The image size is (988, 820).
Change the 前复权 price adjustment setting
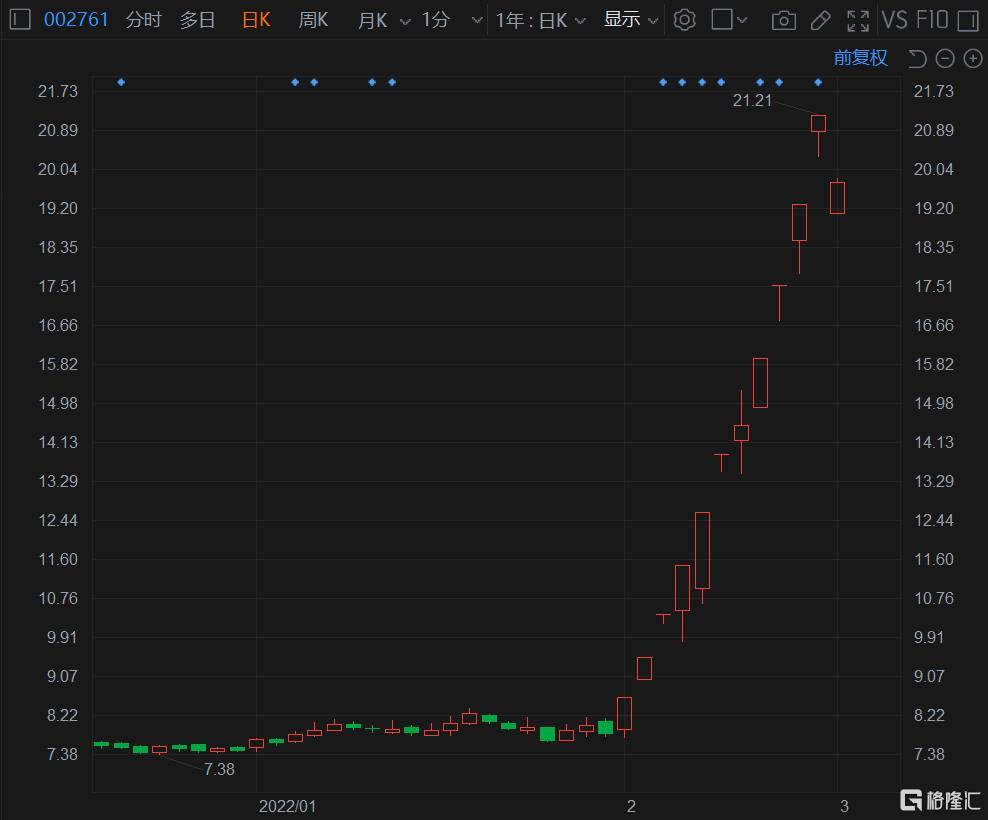point(860,58)
